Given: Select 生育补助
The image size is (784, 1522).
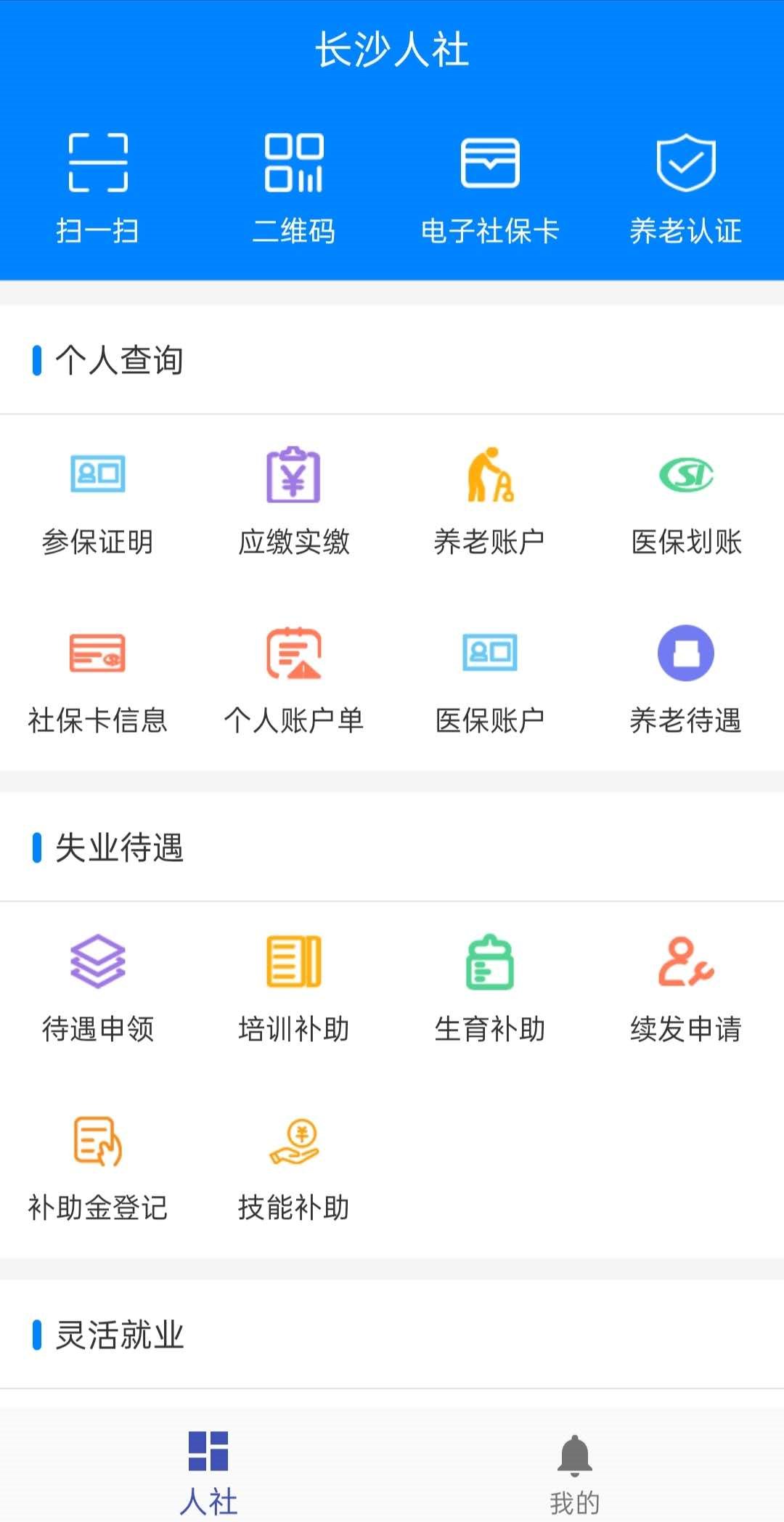Looking at the screenshot, I should 490,988.
